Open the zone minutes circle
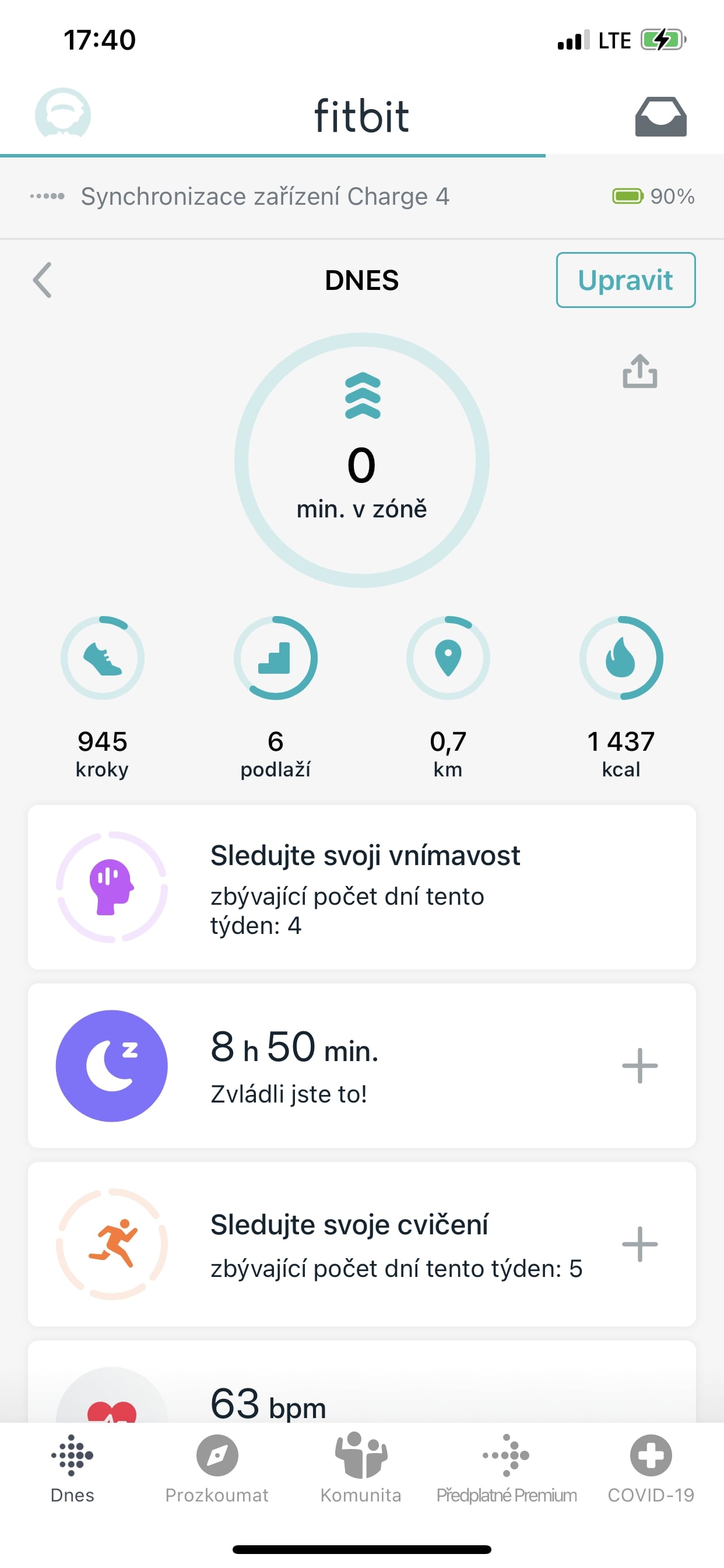Image resolution: width=724 pixels, height=1568 pixels. 362,460
